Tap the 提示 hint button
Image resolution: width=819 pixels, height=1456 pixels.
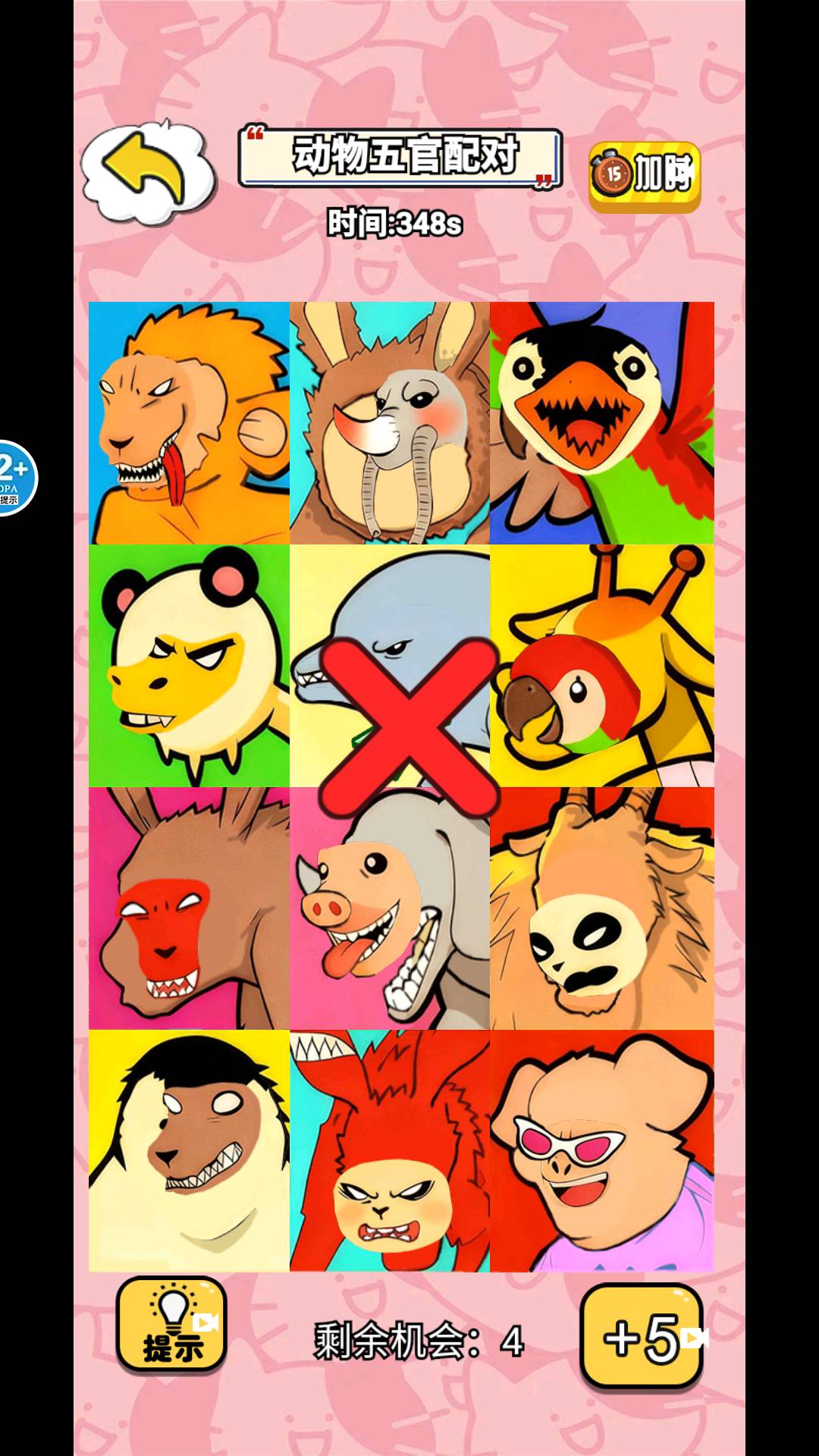tap(171, 1325)
